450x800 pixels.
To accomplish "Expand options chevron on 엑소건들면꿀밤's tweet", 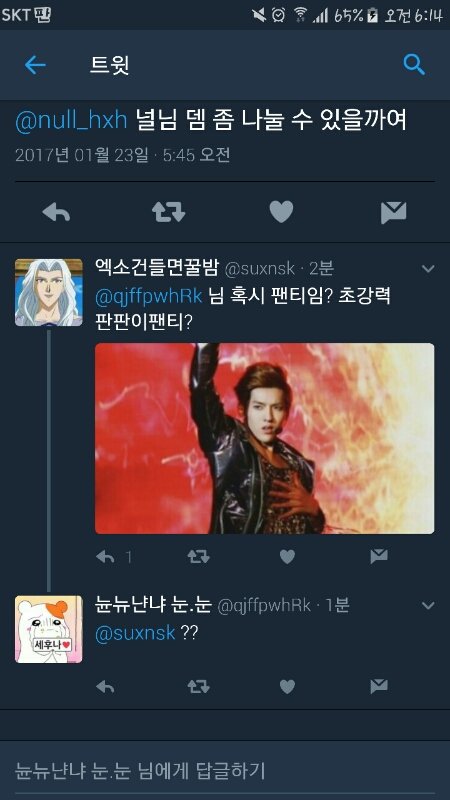I will pyautogui.click(x=428, y=268).
